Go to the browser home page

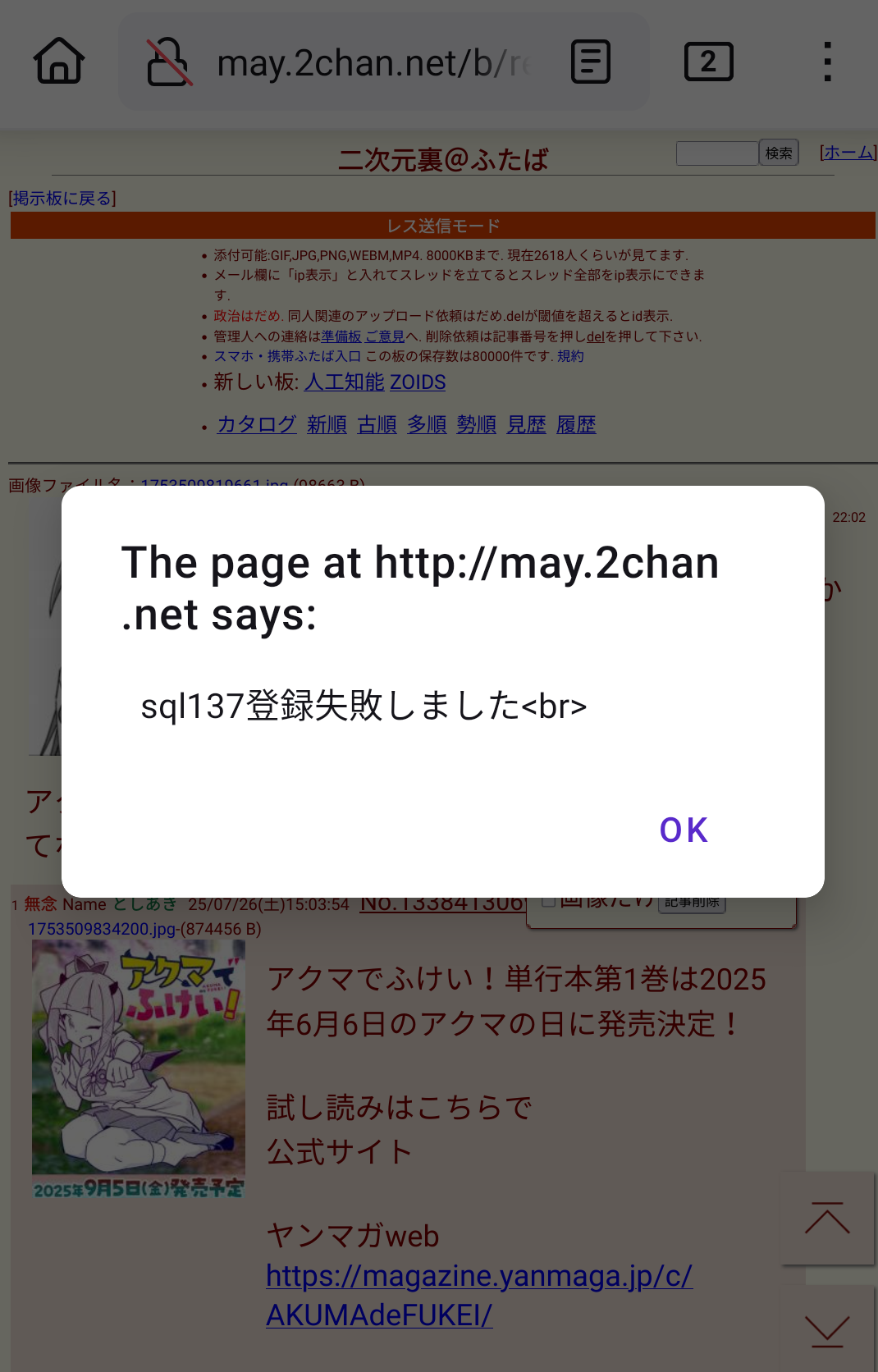[59, 62]
